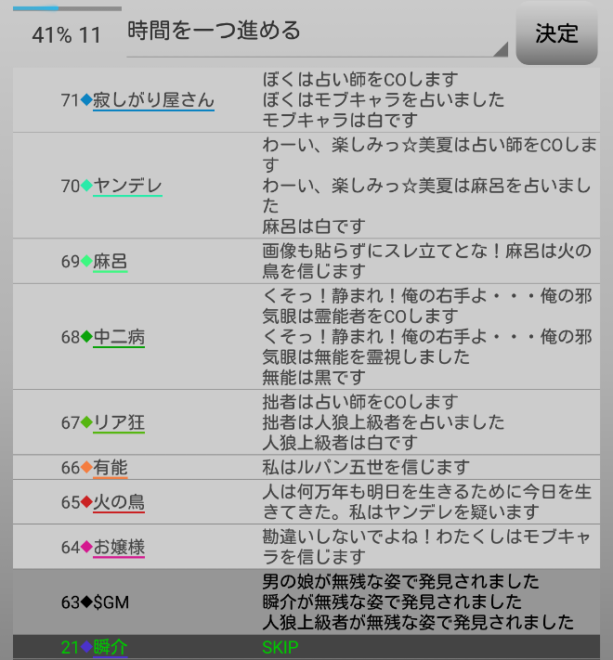This screenshot has width=613, height=660.
Task: Open player 寂しがり屋さん
Action: pos(153,100)
